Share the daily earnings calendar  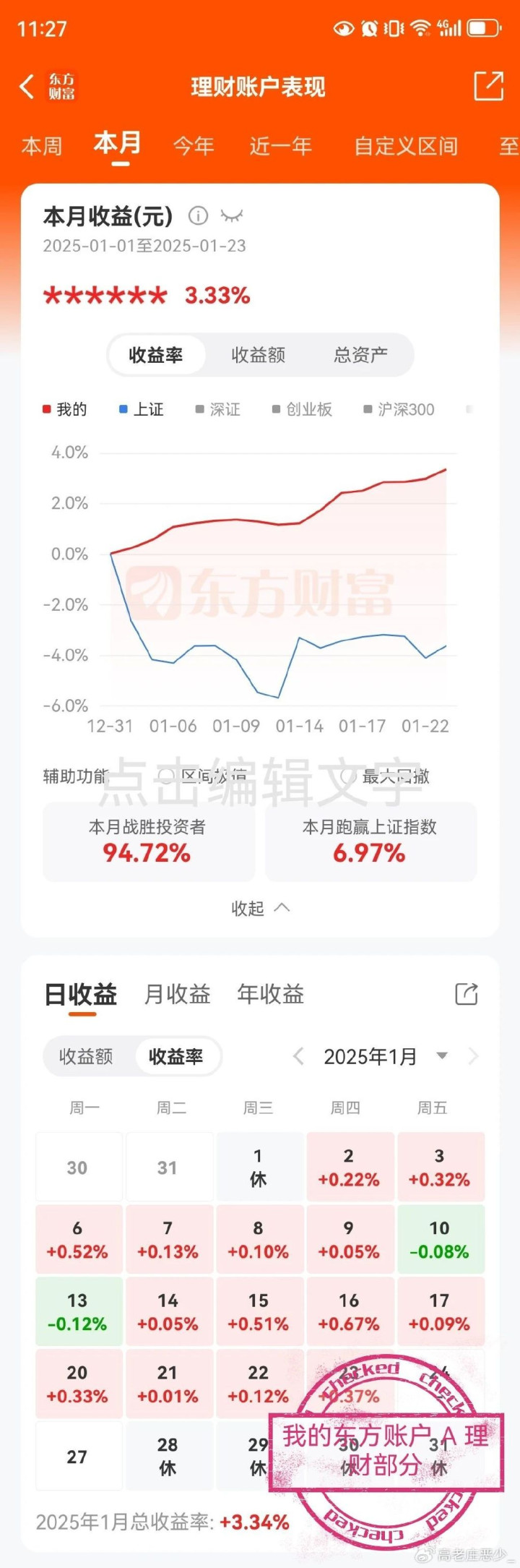point(467,994)
